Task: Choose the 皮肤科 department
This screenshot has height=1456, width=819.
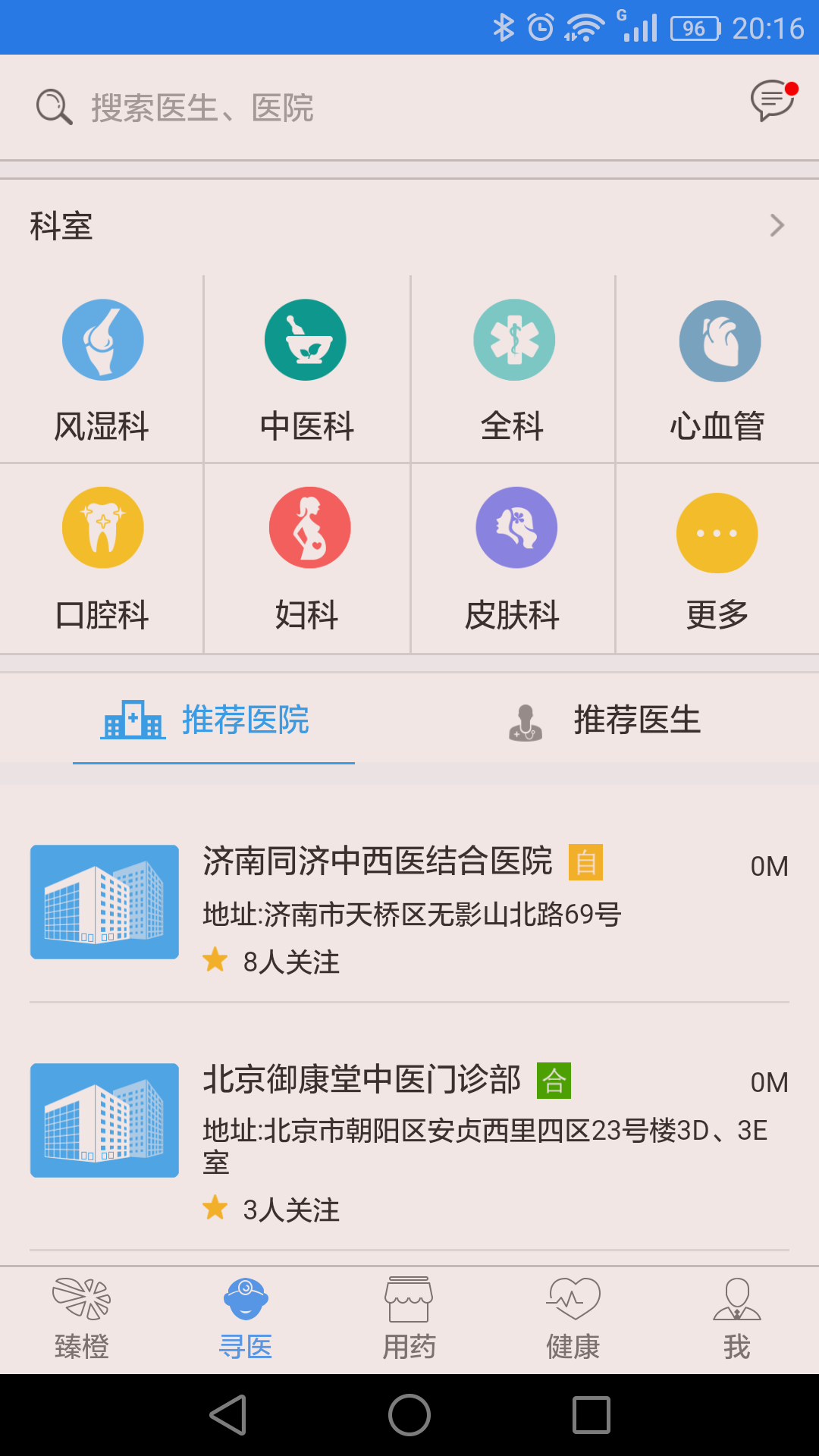Action: (x=513, y=559)
